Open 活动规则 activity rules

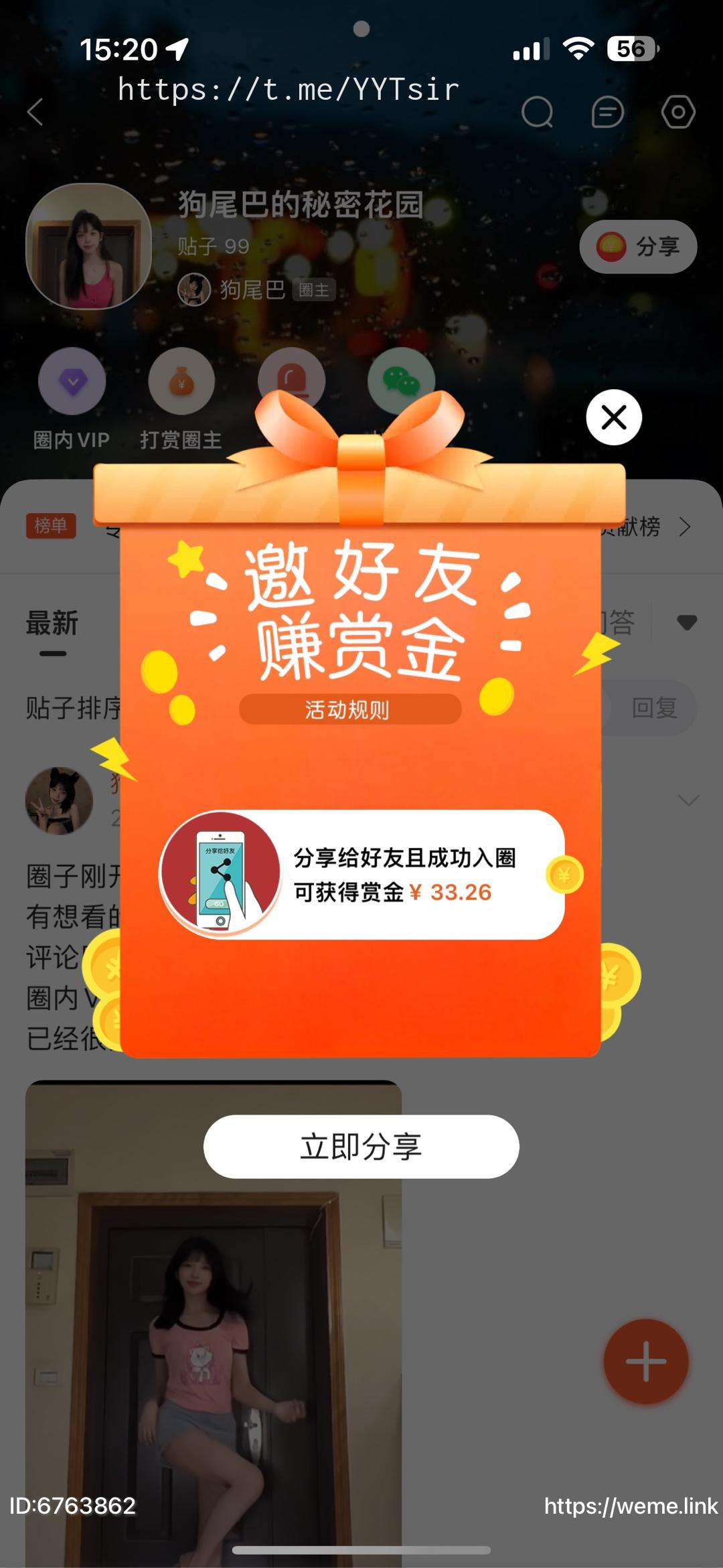(349, 709)
